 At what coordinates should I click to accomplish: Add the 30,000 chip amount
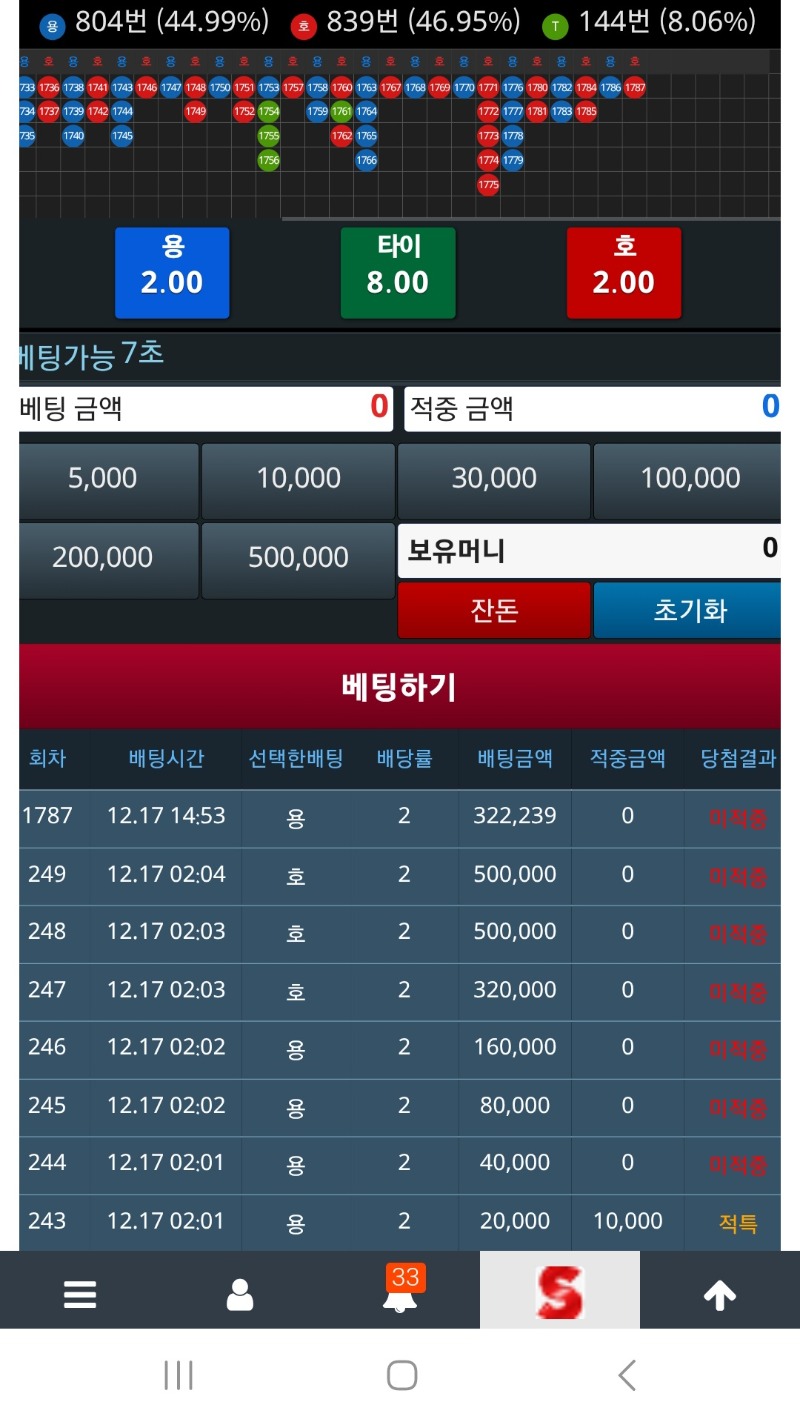(x=494, y=479)
